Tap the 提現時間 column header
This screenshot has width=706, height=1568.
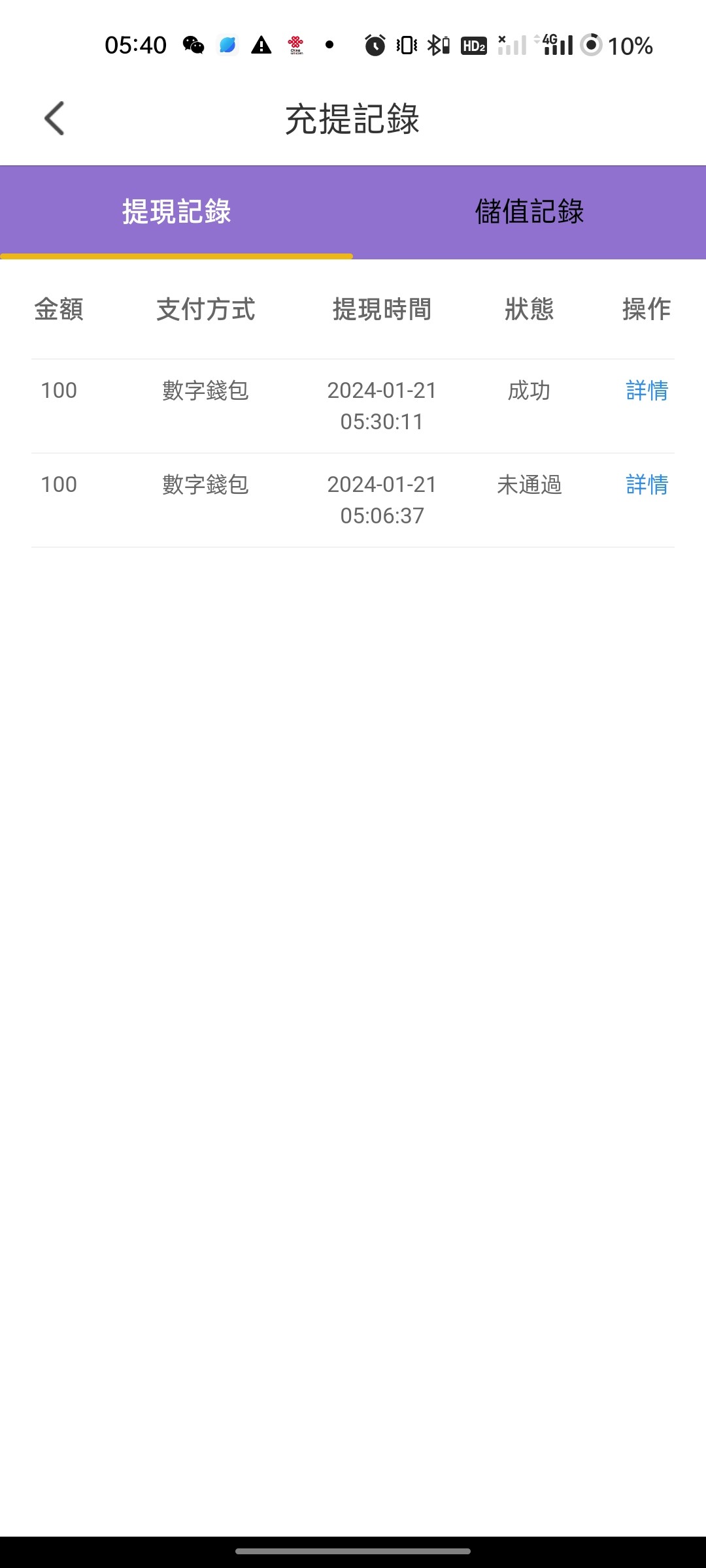point(382,310)
